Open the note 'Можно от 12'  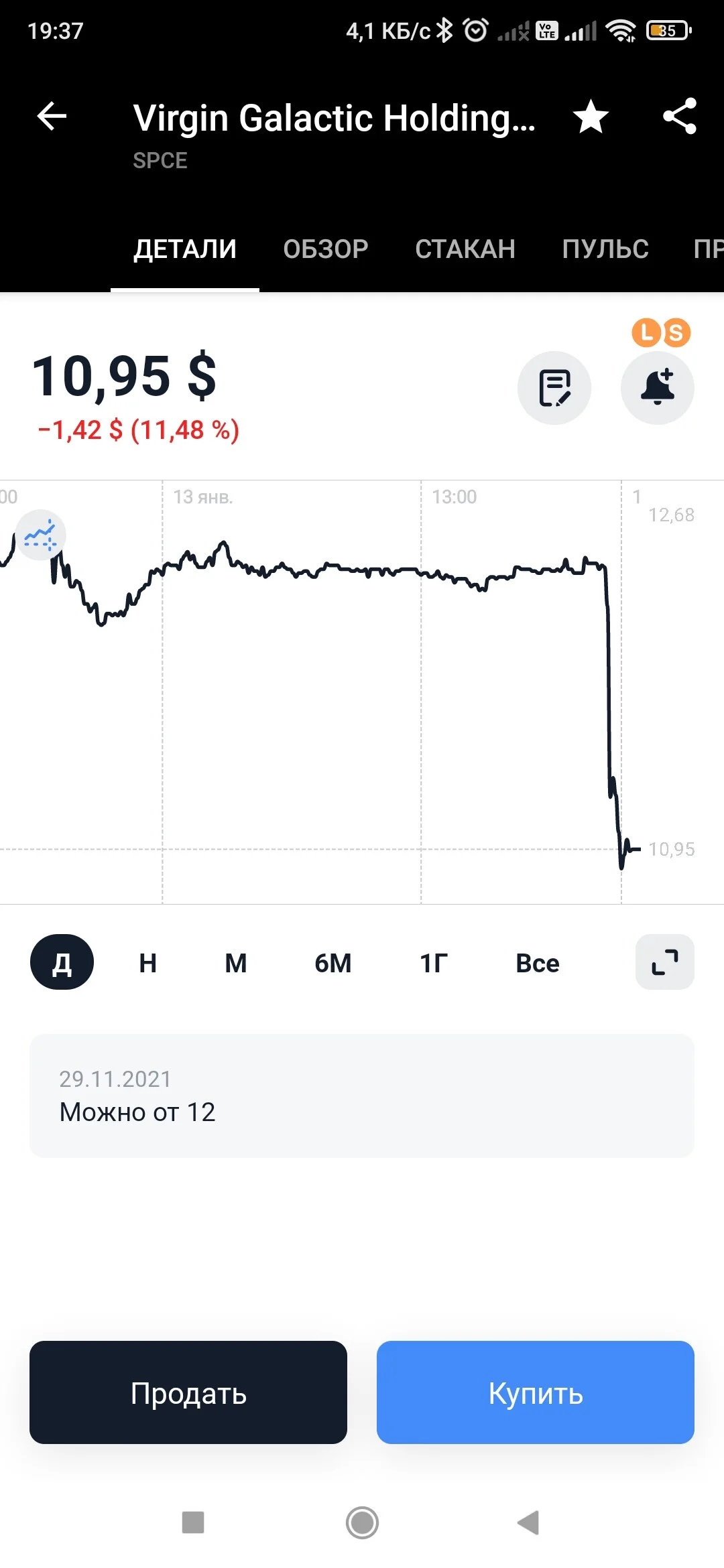point(362,1096)
